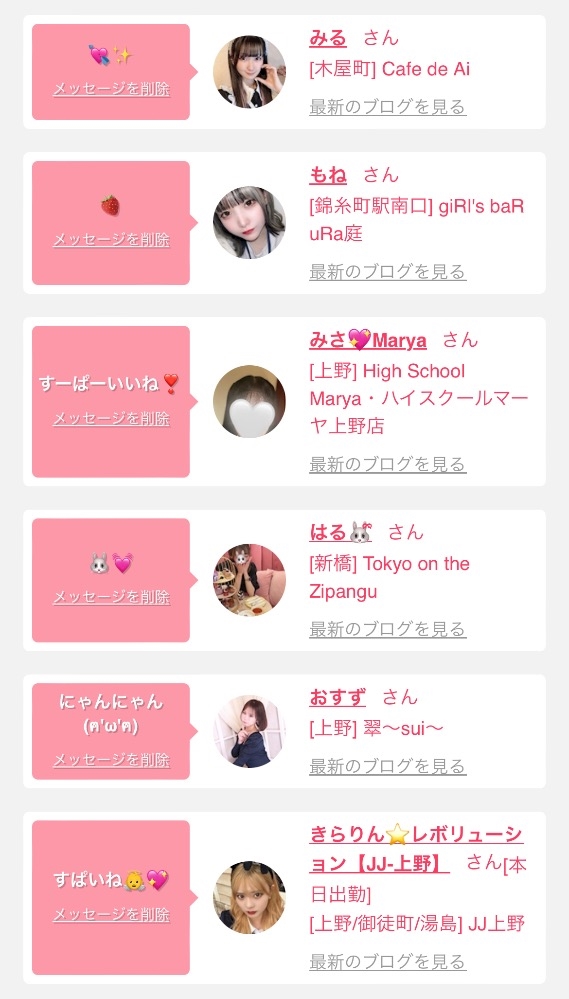
Task: Delete the すーぱーいいね message
Action: (112, 418)
